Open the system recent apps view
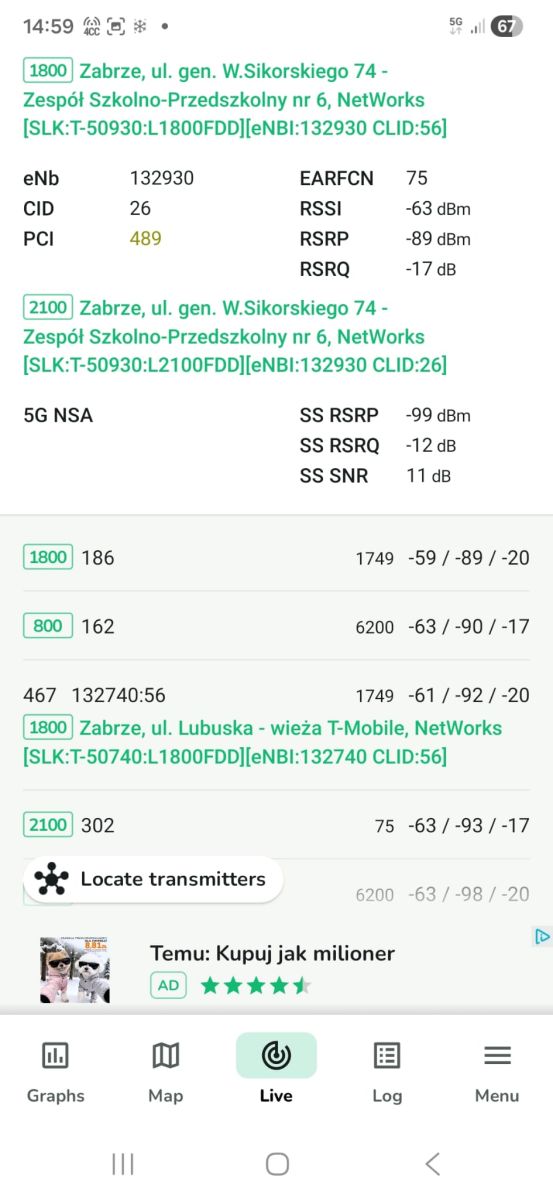553x1200 pixels. click(x=123, y=1164)
